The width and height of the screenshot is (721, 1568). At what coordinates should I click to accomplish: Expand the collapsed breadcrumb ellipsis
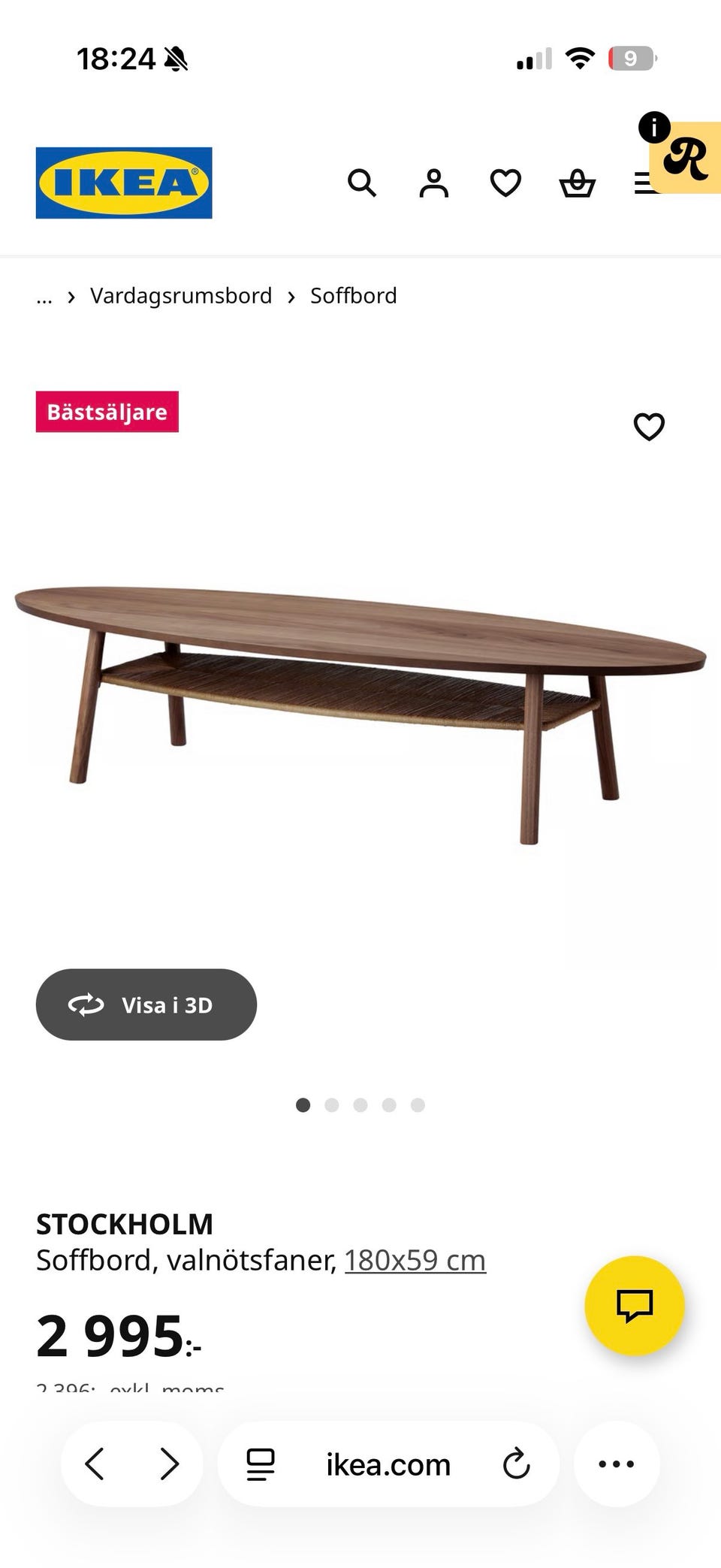44,296
